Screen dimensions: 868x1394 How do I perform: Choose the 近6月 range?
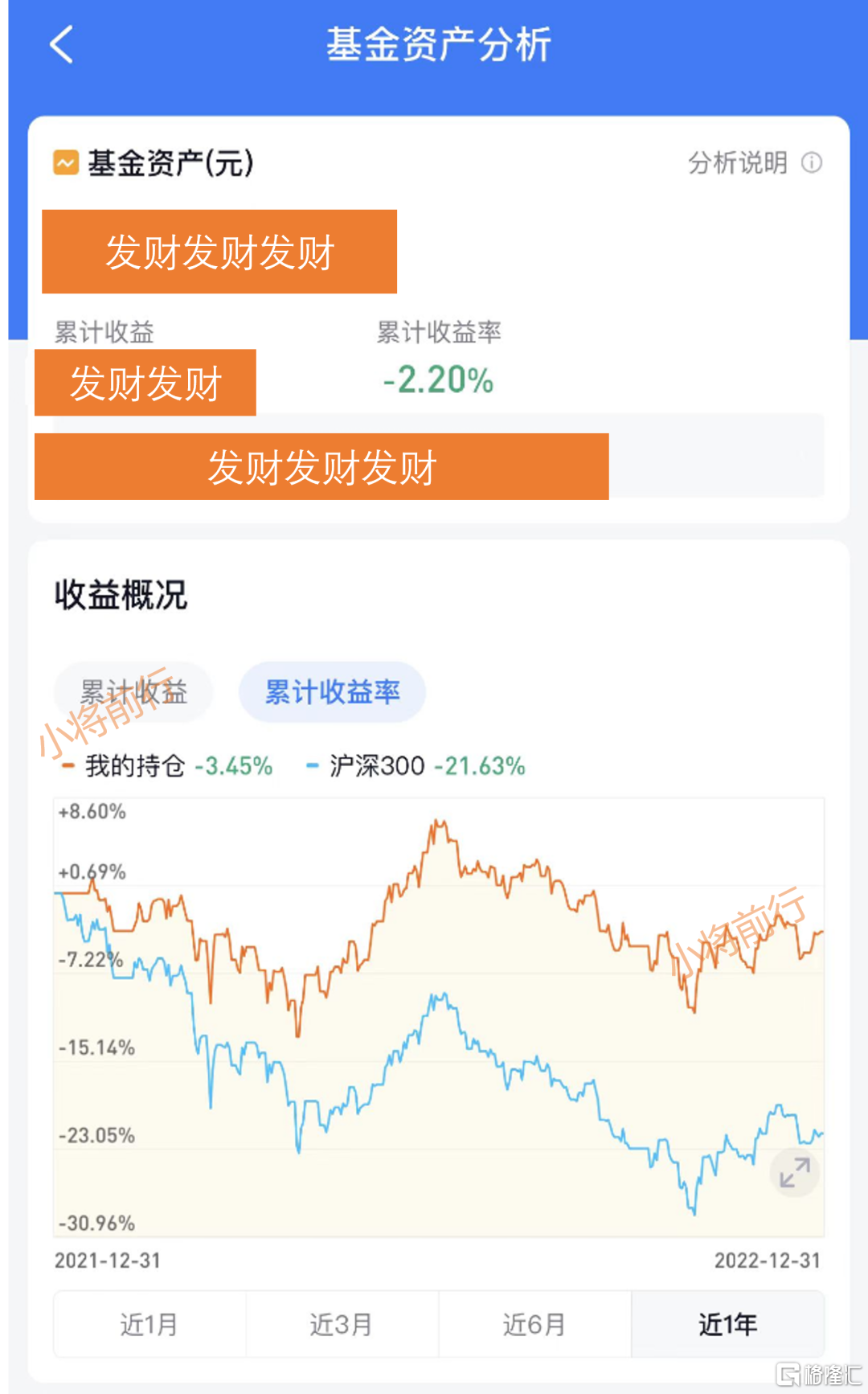pyautogui.click(x=535, y=1324)
